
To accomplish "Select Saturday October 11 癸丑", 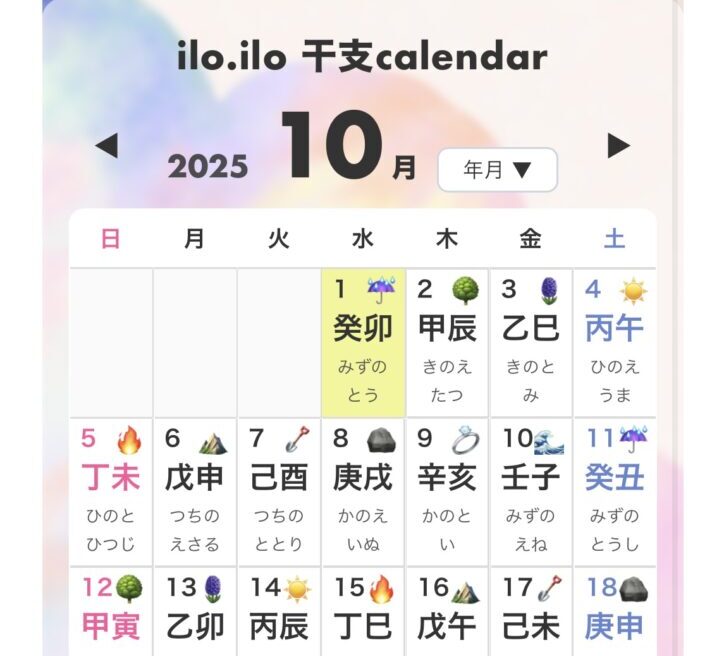I will (615, 491).
